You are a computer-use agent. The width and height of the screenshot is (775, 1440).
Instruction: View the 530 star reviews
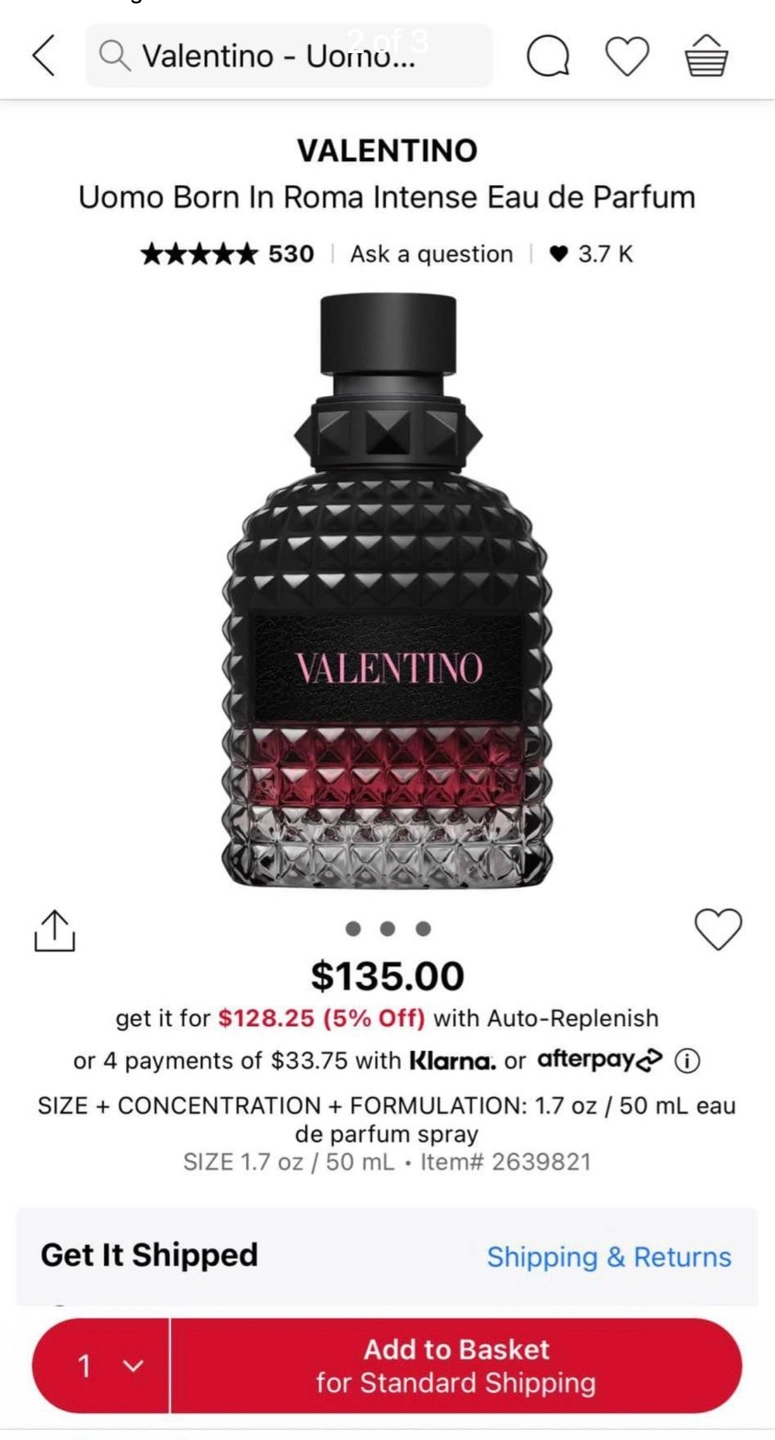click(227, 254)
